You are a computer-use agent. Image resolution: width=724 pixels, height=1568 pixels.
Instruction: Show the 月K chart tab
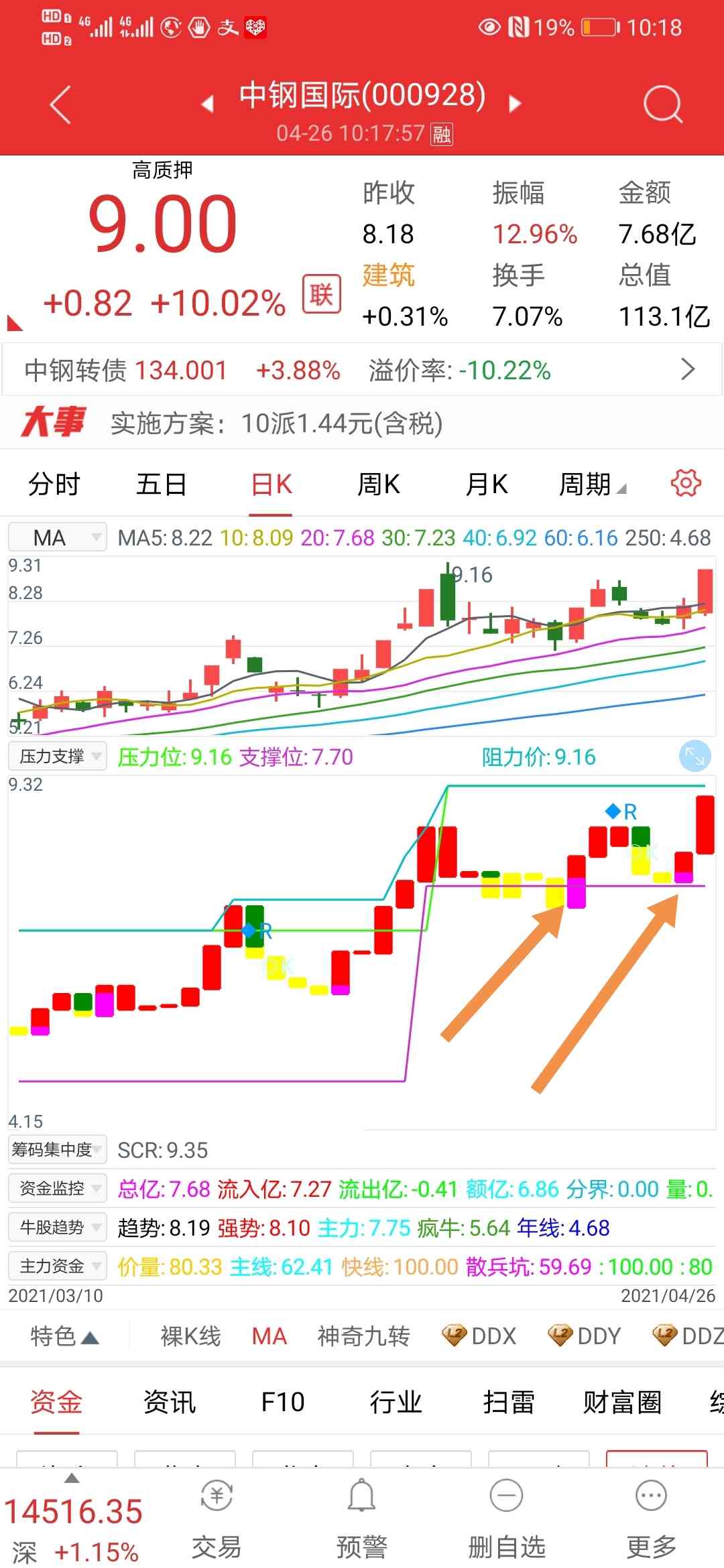coord(487,484)
